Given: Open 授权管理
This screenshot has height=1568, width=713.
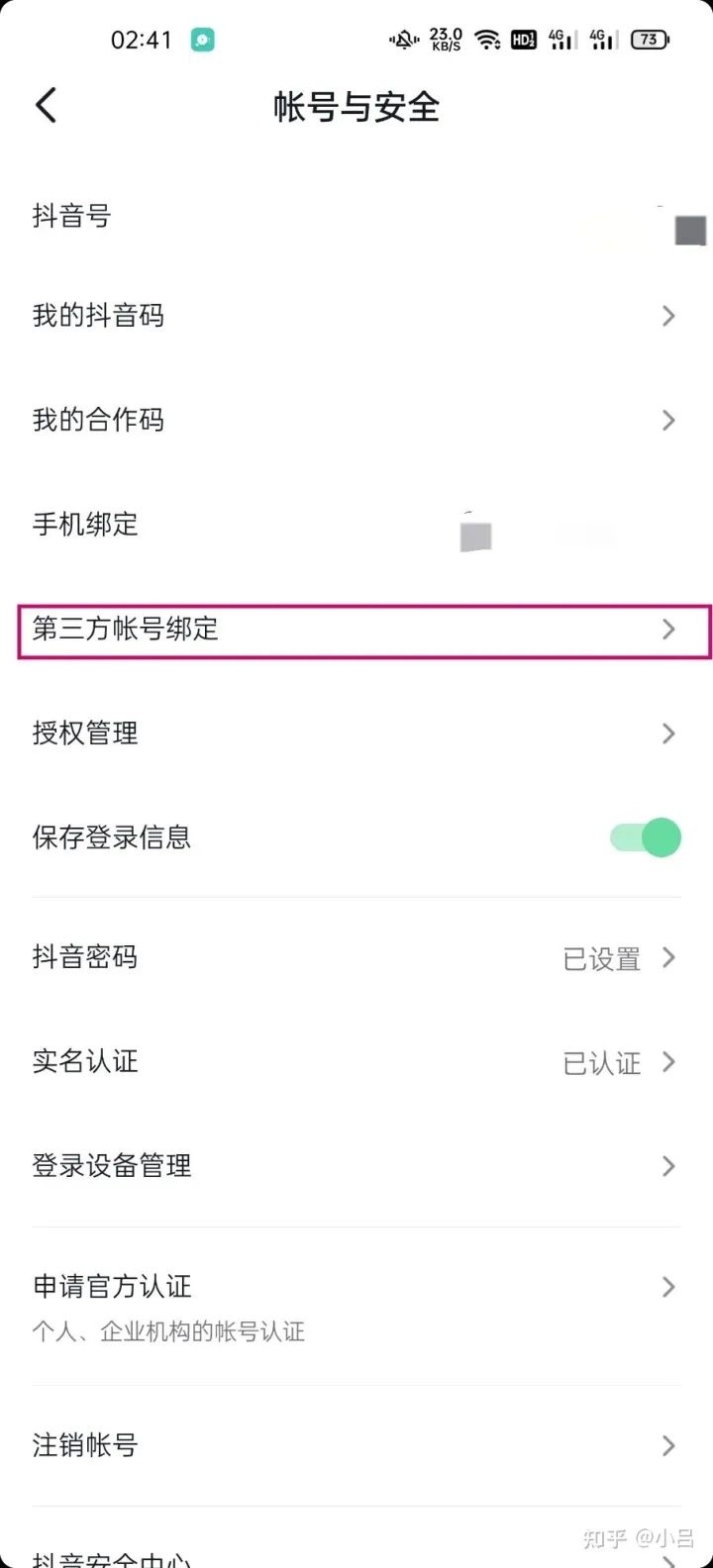Looking at the screenshot, I should [x=356, y=734].
